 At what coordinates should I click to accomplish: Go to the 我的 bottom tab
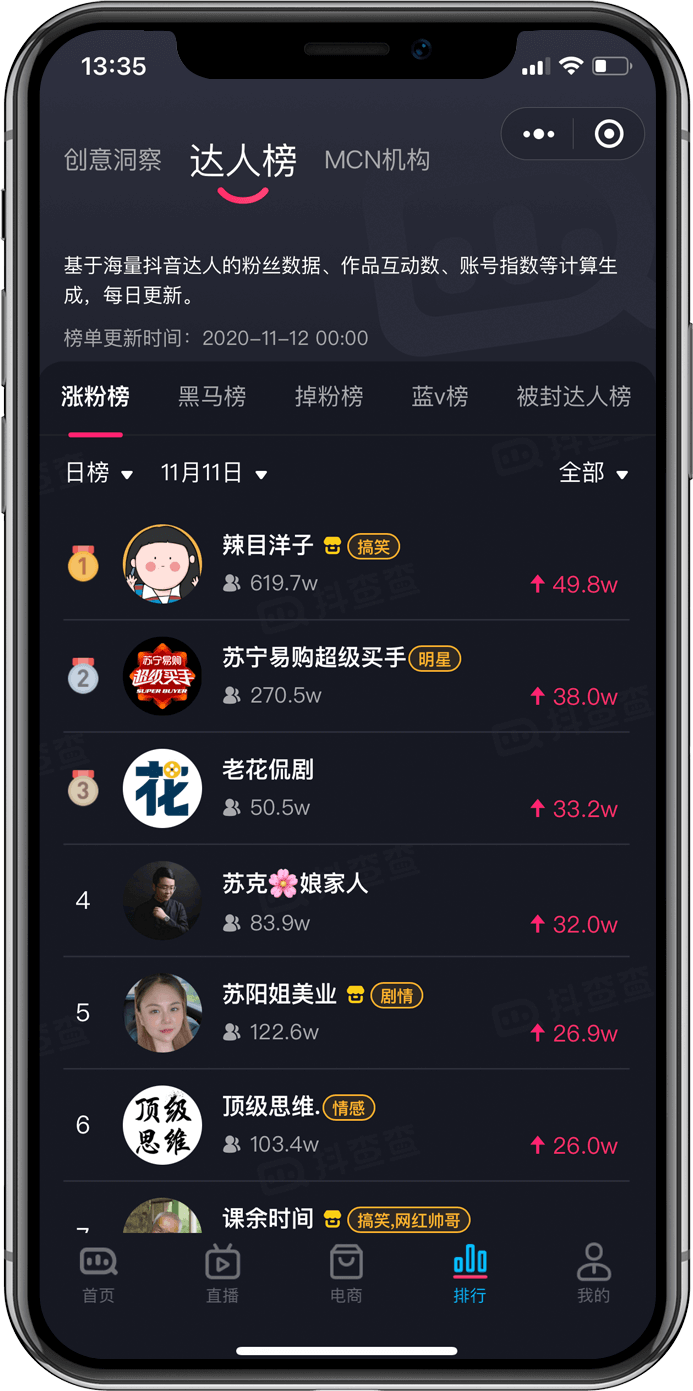[593, 1274]
